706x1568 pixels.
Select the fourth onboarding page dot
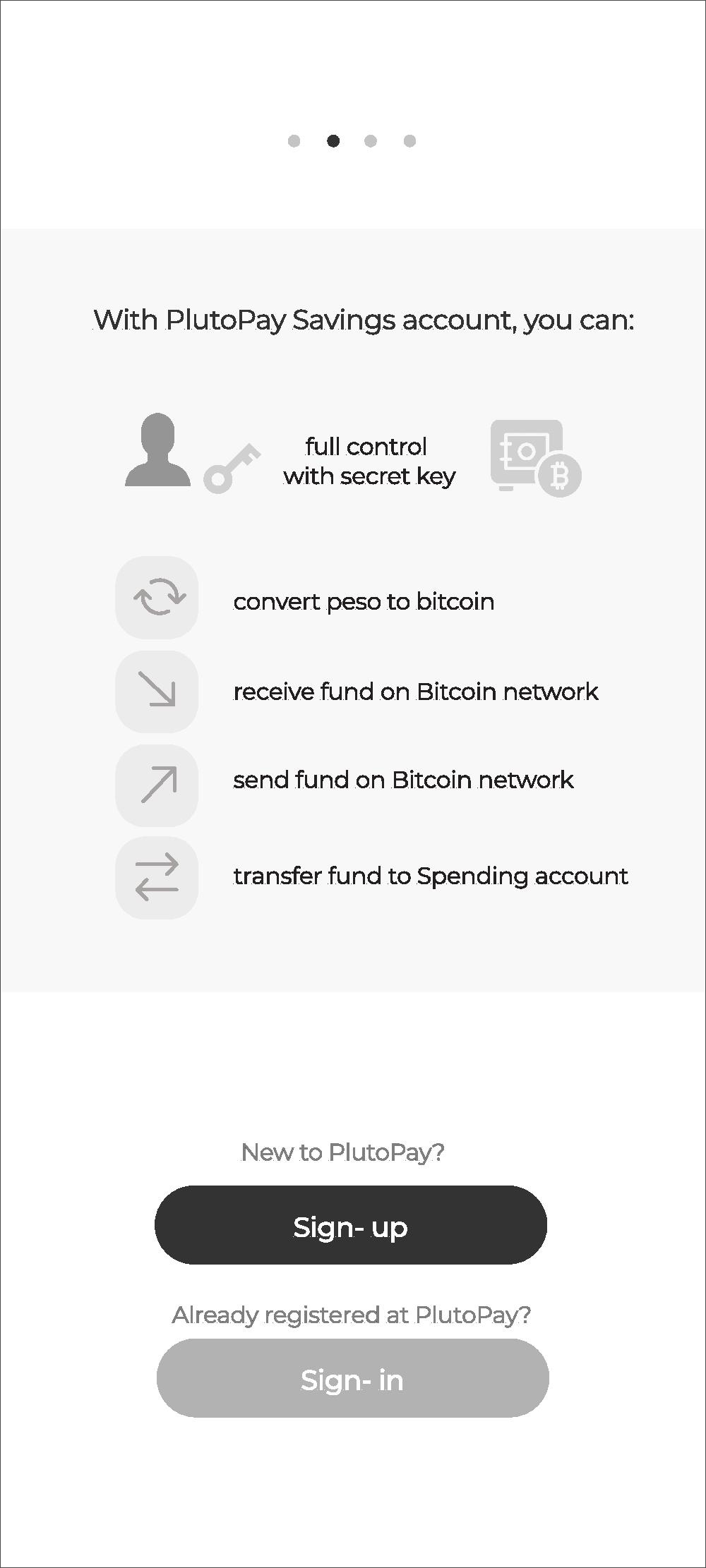(x=409, y=141)
